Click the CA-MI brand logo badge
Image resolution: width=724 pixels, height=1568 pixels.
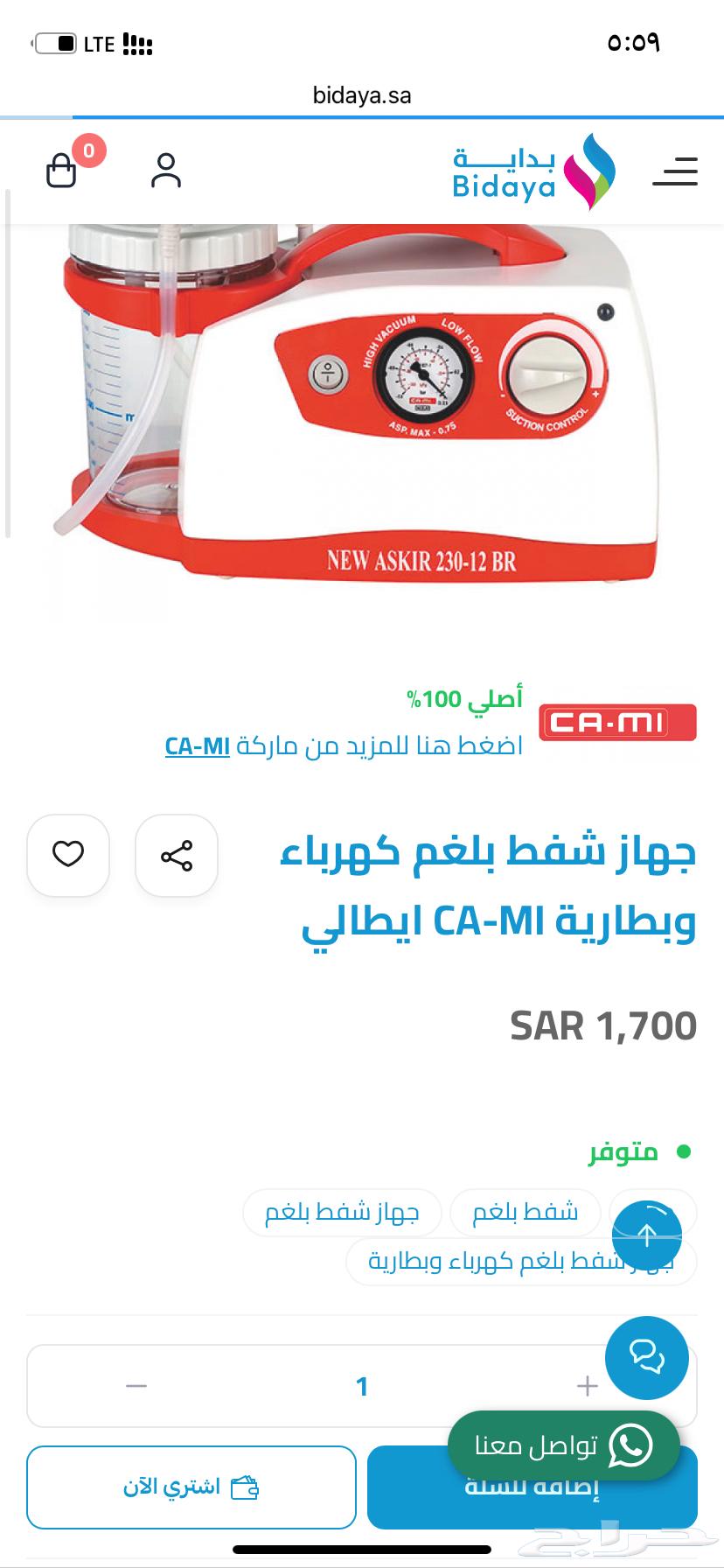[x=618, y=723]
